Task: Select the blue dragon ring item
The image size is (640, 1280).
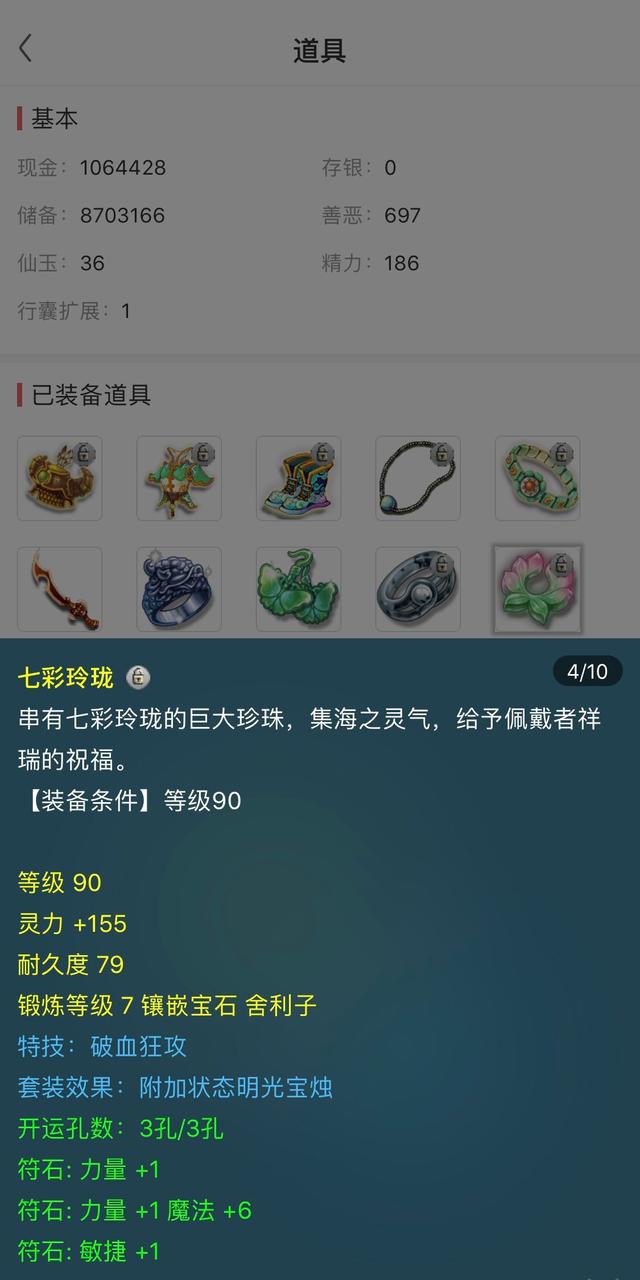Action: coord(179,590)
